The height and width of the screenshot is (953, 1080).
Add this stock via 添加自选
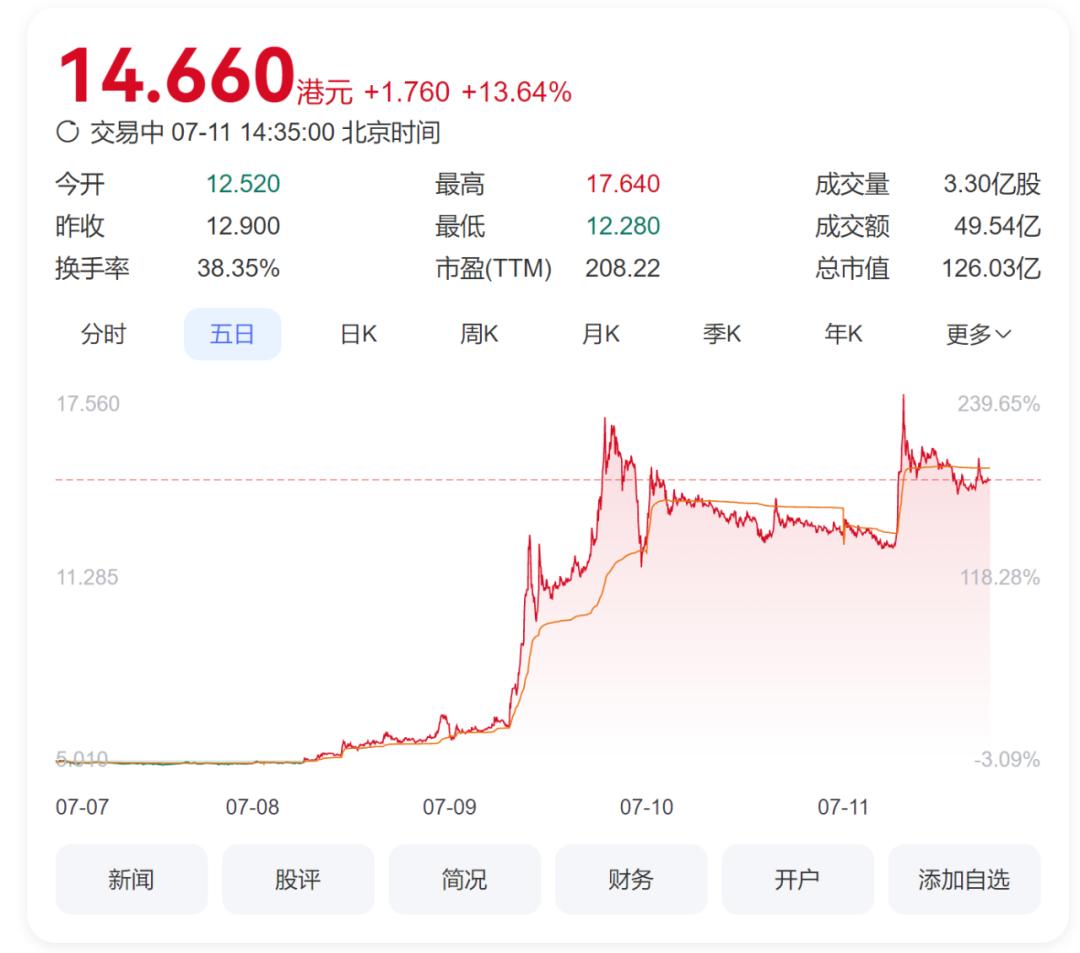click(x=964, y=879)
